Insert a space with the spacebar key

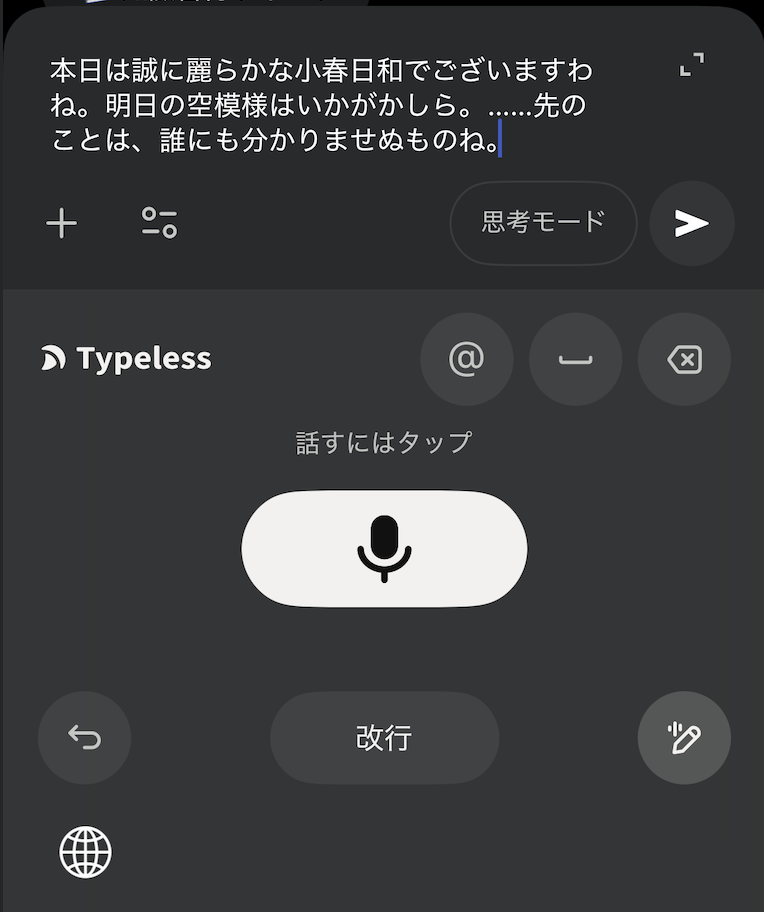[575, 359]
